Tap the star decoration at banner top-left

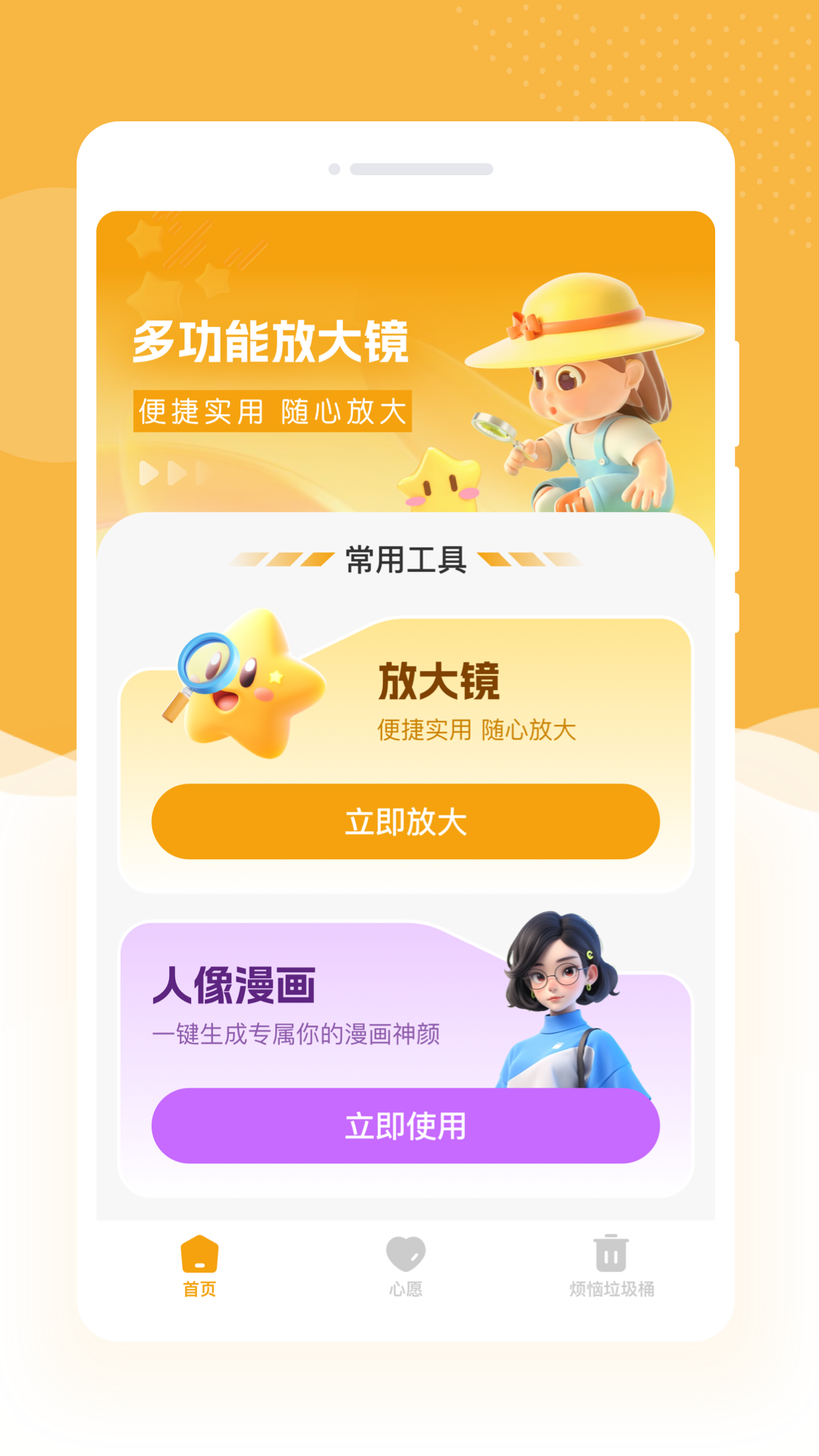[146, 241]
